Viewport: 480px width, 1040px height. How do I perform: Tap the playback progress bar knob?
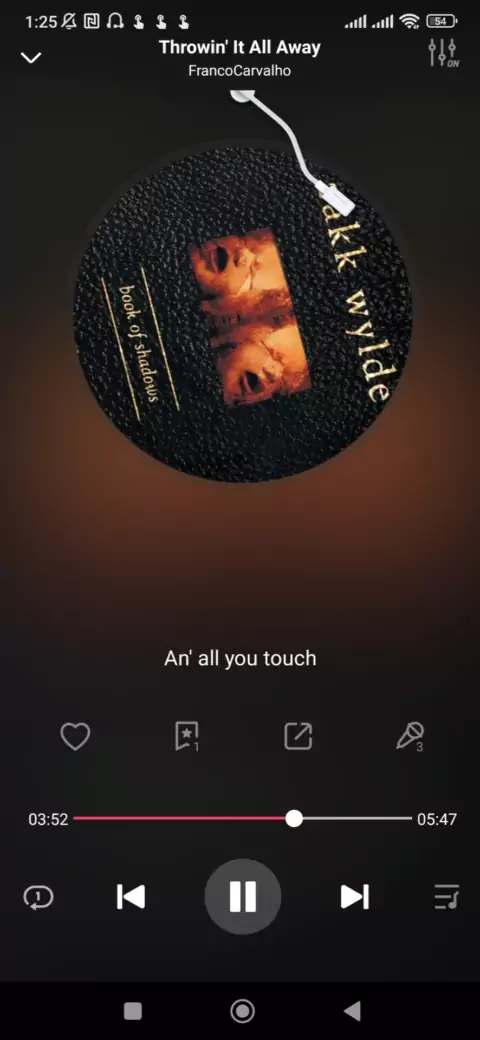[294, 818]
